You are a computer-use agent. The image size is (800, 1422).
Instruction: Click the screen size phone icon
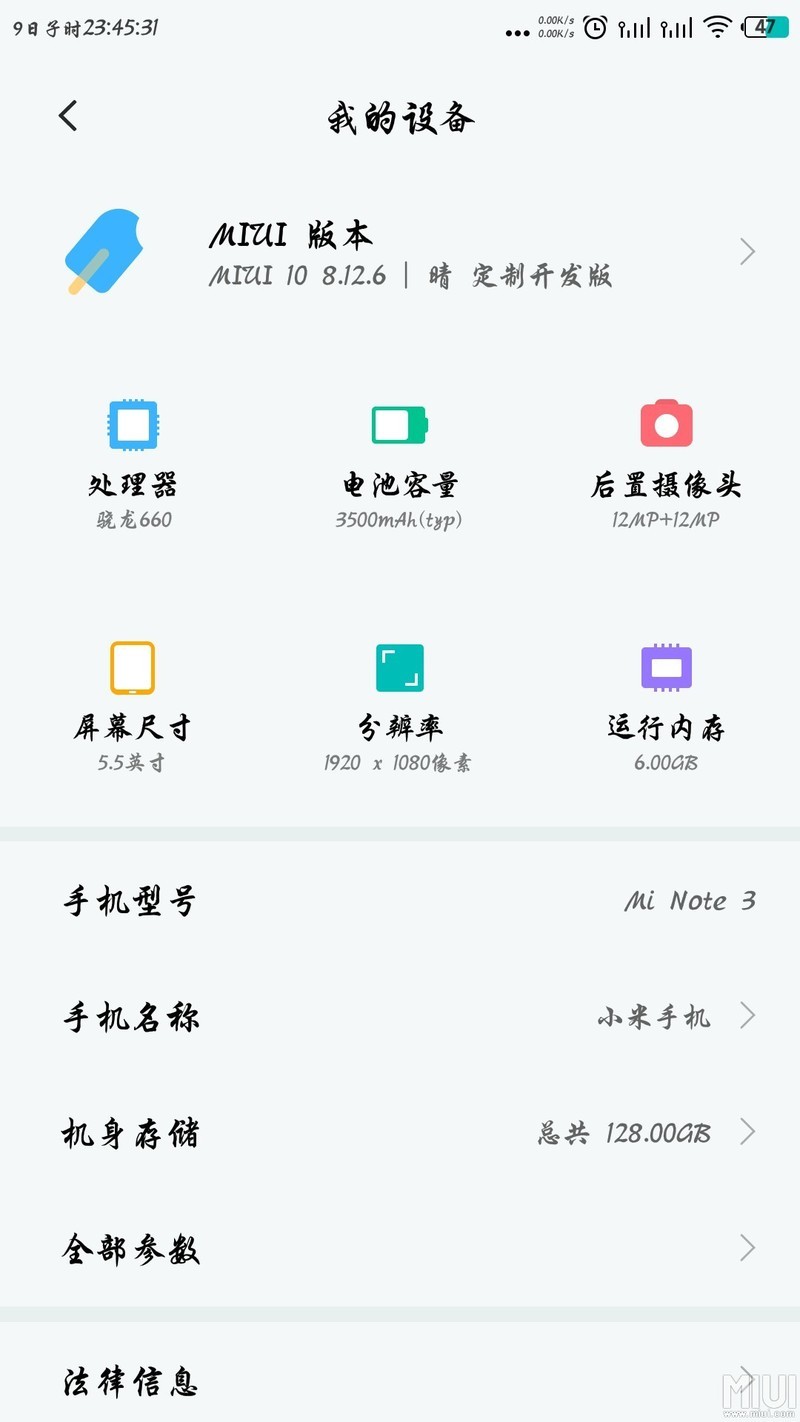click(x=131, y=667)
